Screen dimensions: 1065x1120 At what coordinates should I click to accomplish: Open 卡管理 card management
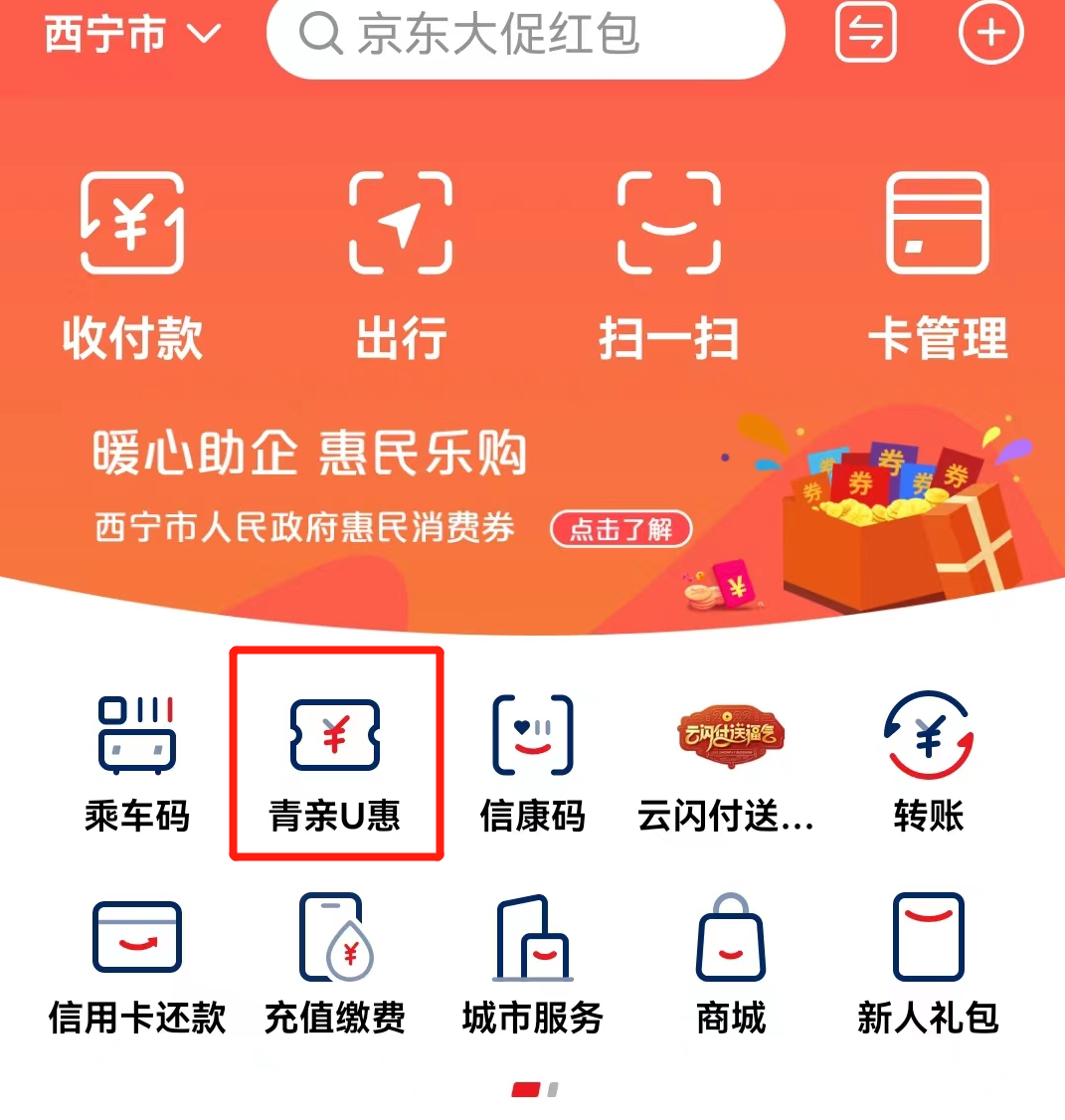coord(937,264)
